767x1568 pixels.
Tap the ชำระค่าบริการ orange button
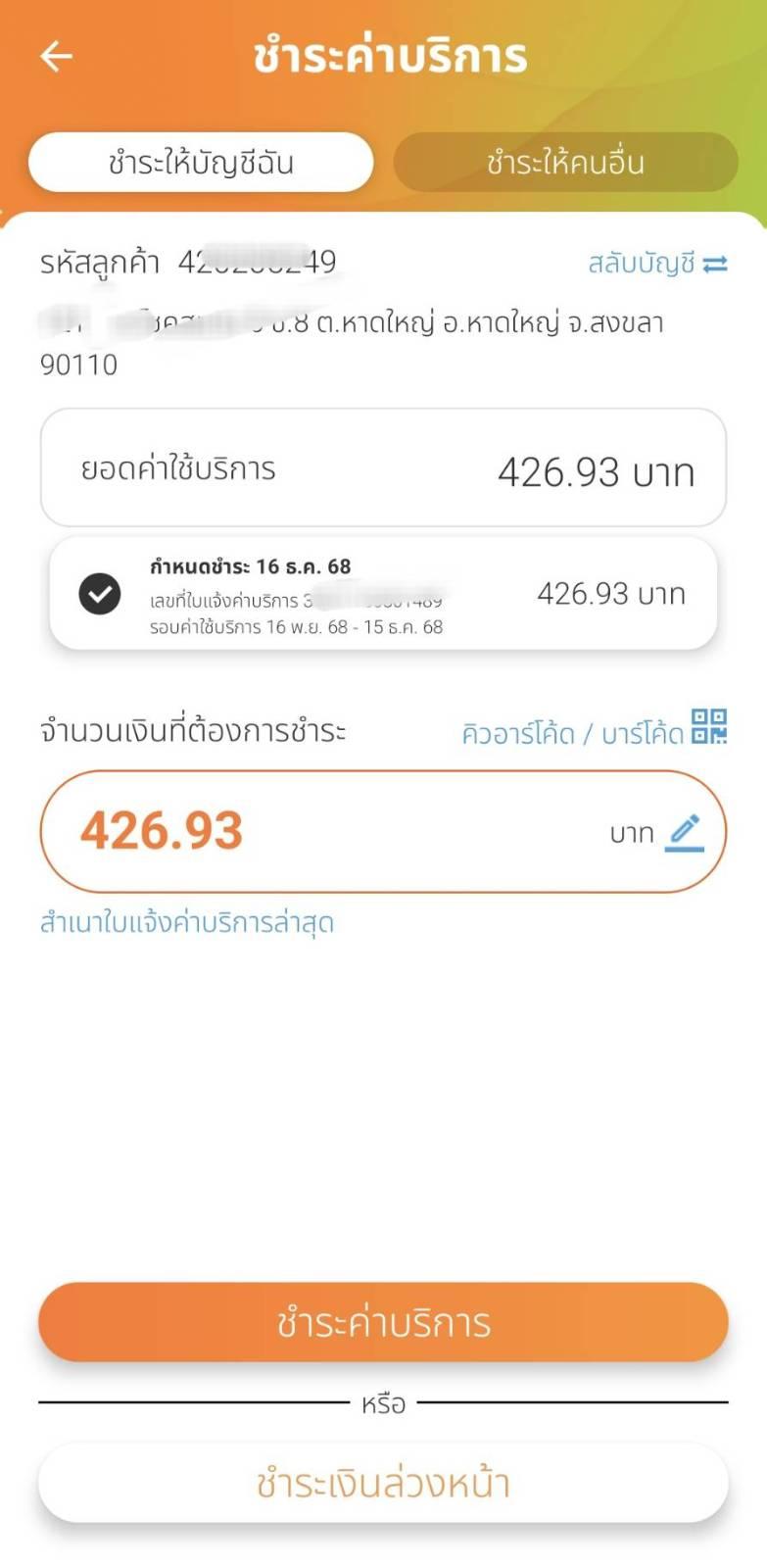(383, 1323)
